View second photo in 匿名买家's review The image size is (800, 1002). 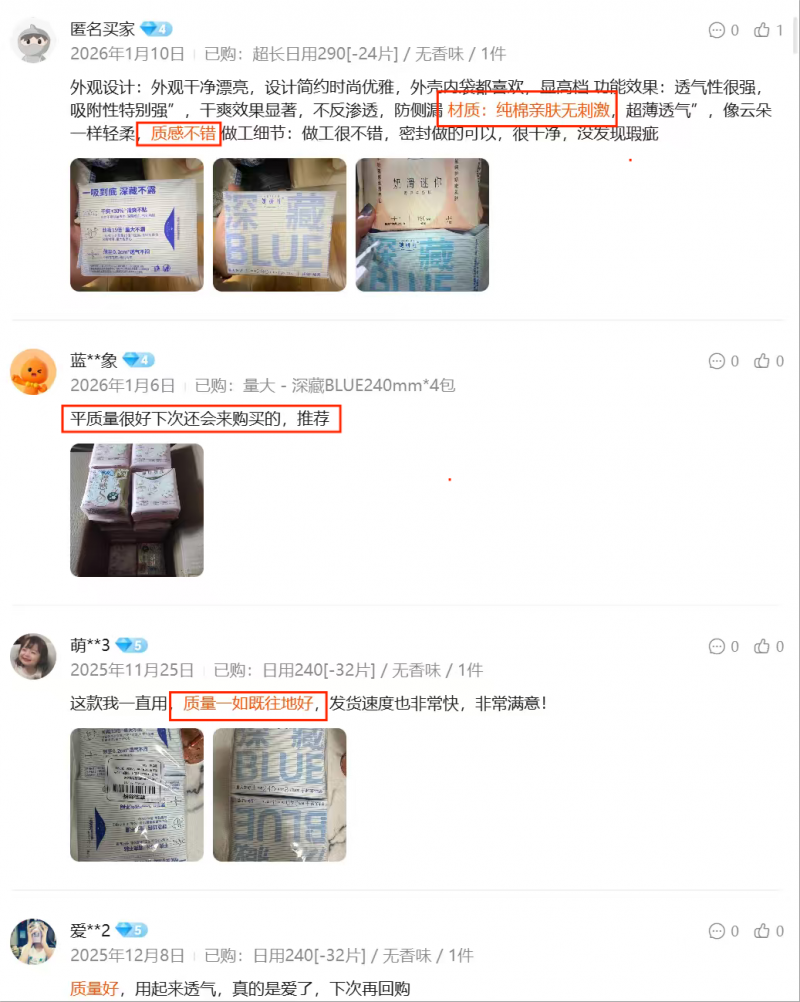click(x=279, y=225)
